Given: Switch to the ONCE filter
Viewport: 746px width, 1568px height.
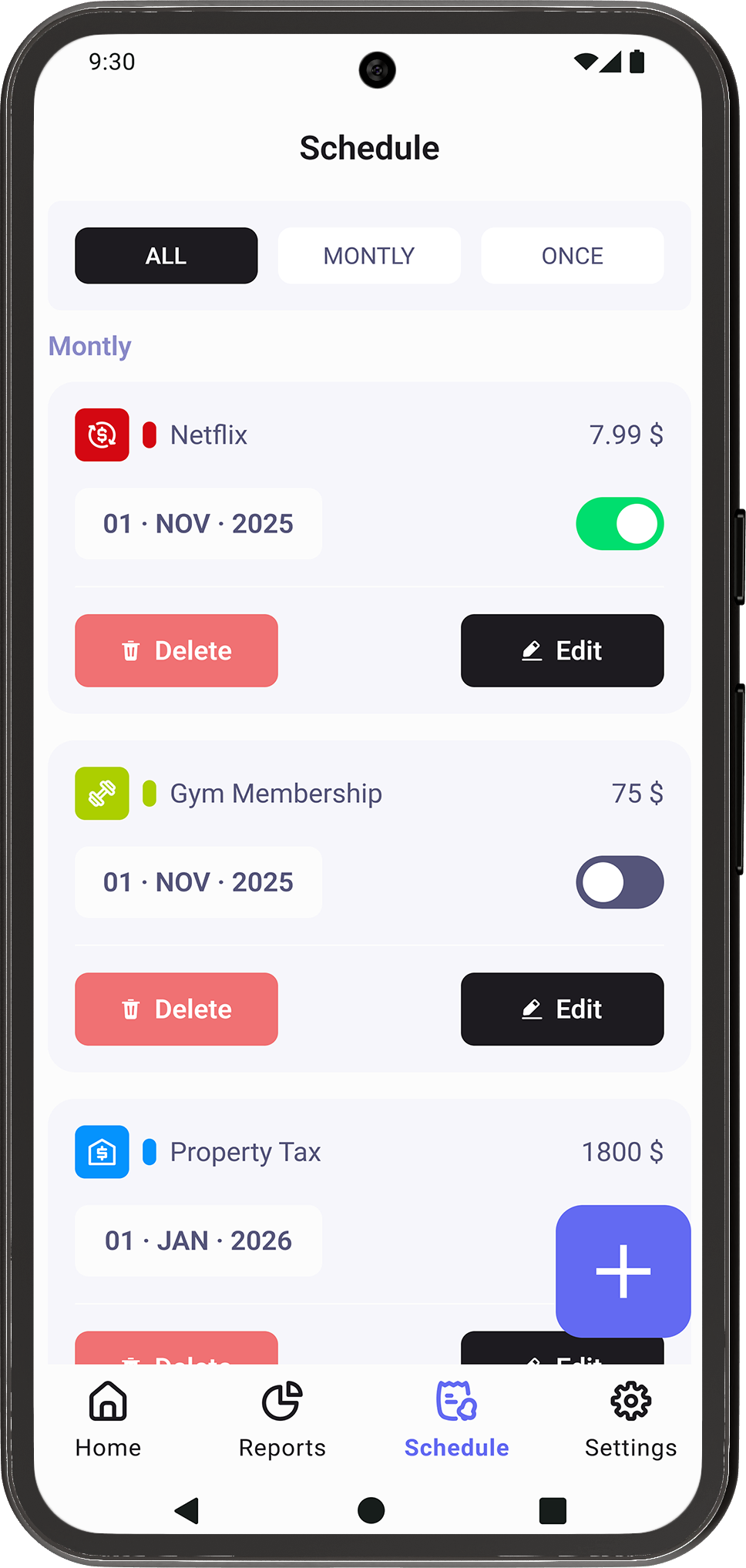Looking at the screenshot, I should 572,256.
